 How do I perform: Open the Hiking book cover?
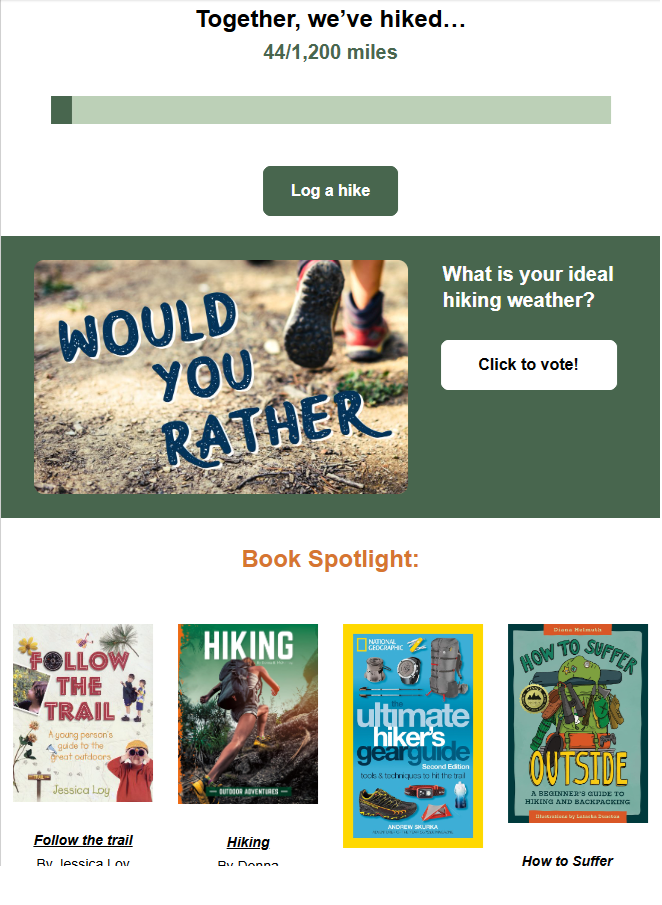pyautogui.click(x=248, y=713)
